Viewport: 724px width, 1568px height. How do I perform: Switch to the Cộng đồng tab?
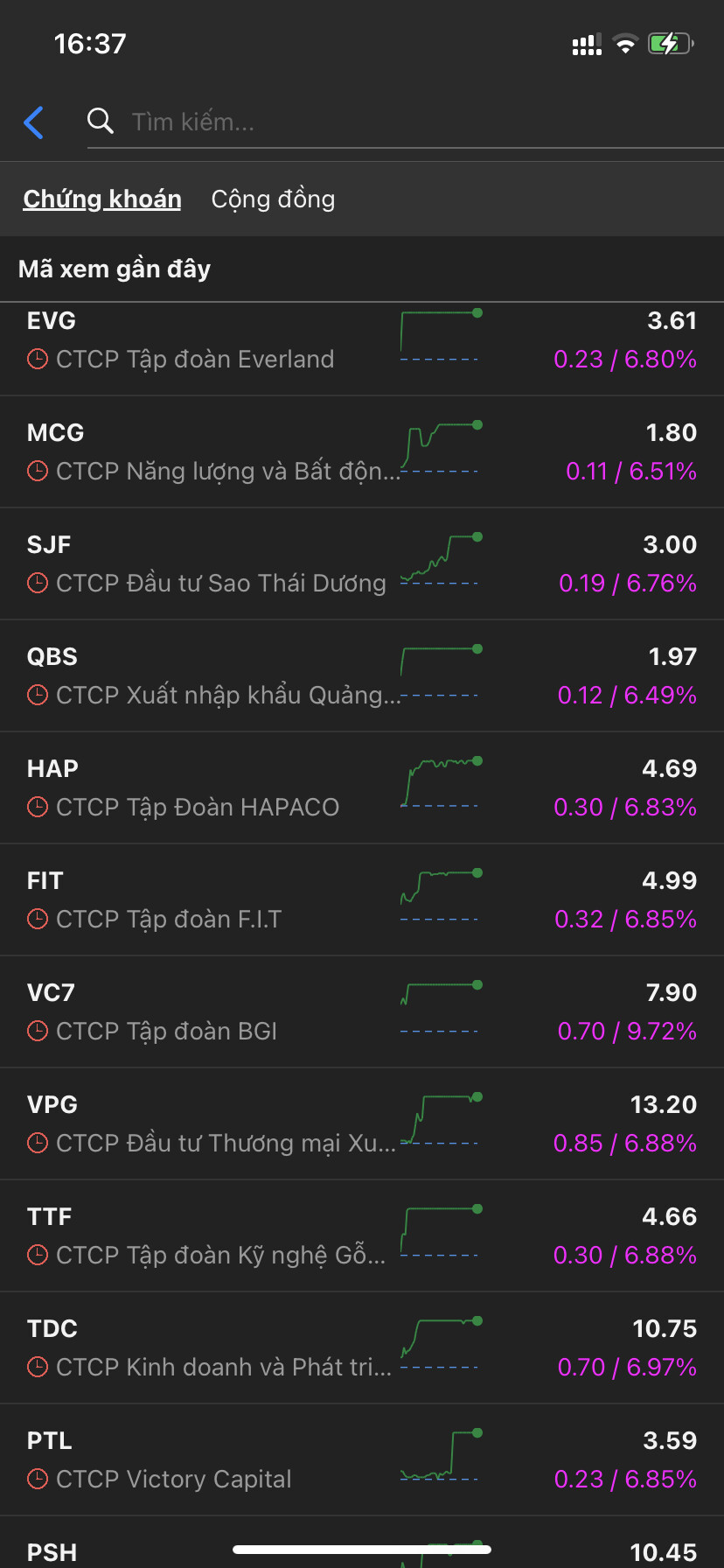point(273,199)
